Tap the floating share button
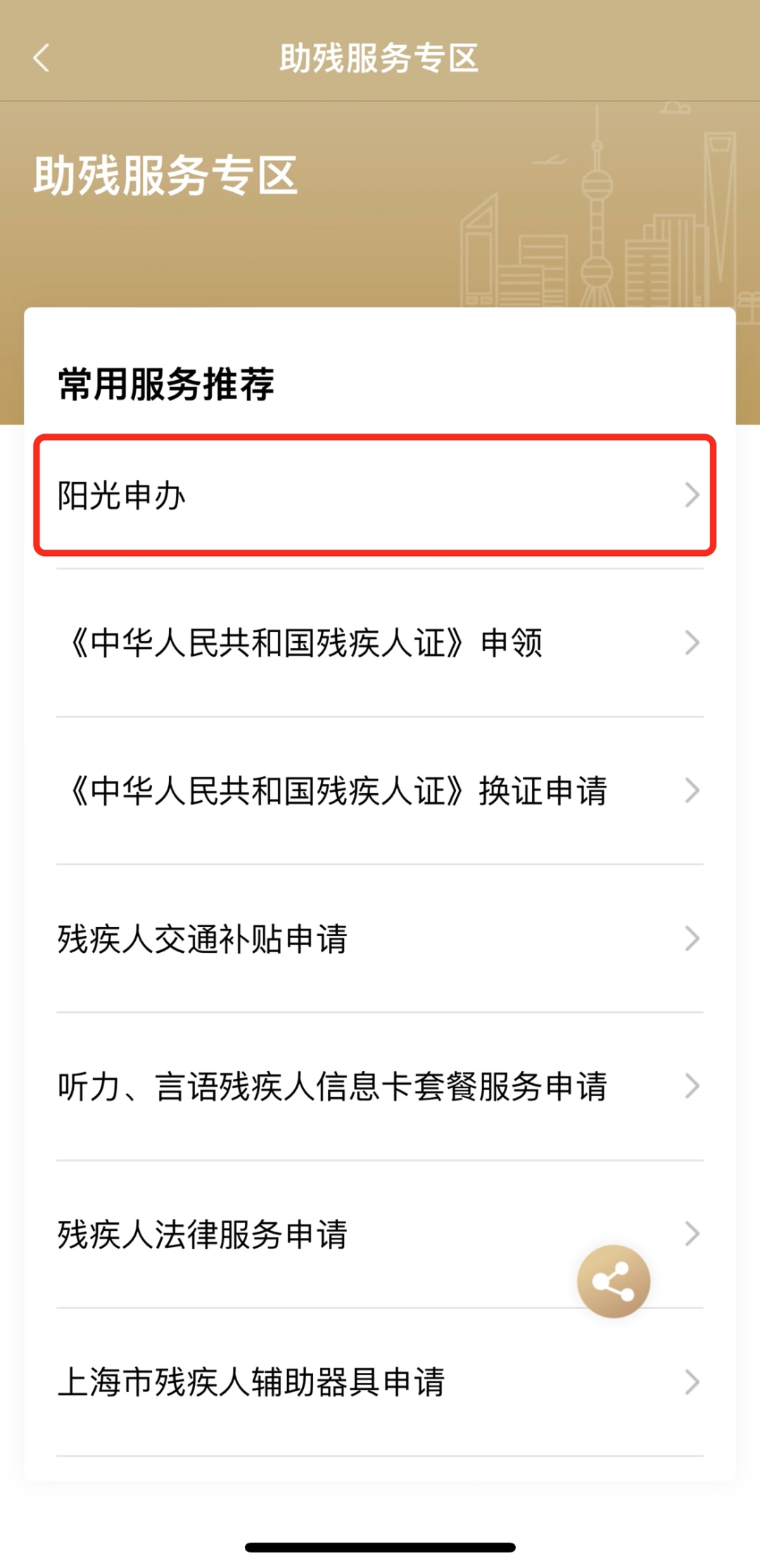The height and width of the screenshot is (1568, 760). [613, 1282]
